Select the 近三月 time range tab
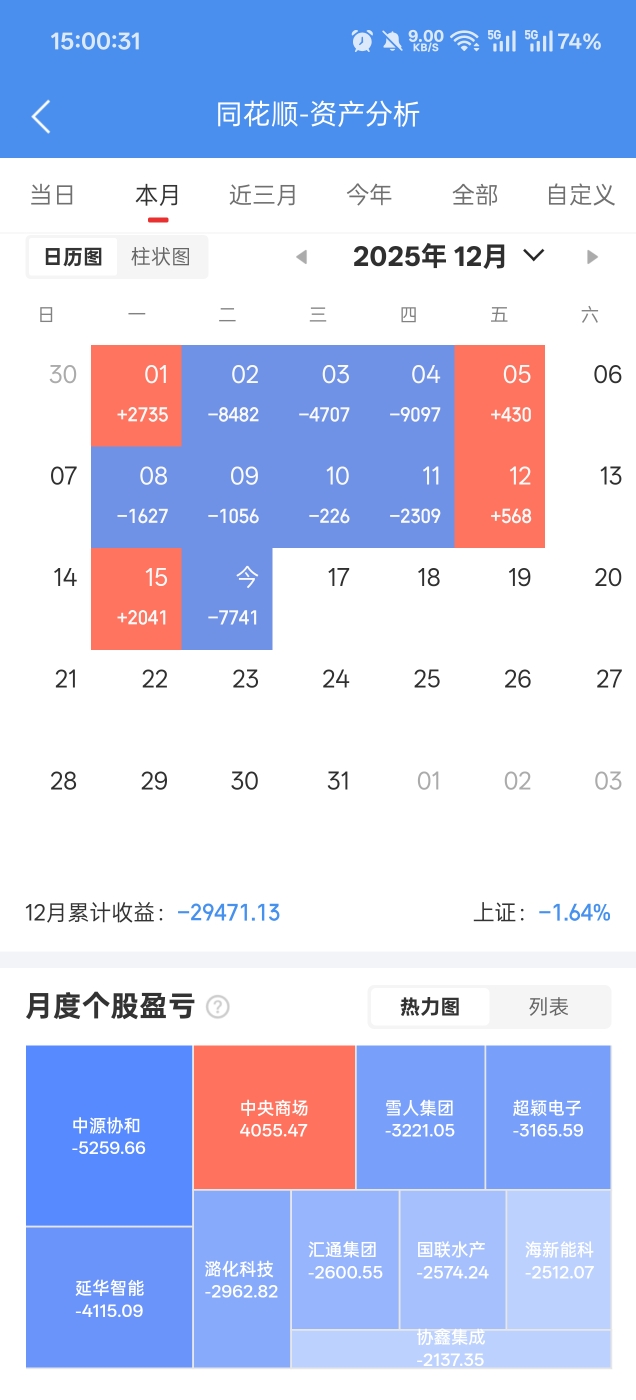 point(263,195)
